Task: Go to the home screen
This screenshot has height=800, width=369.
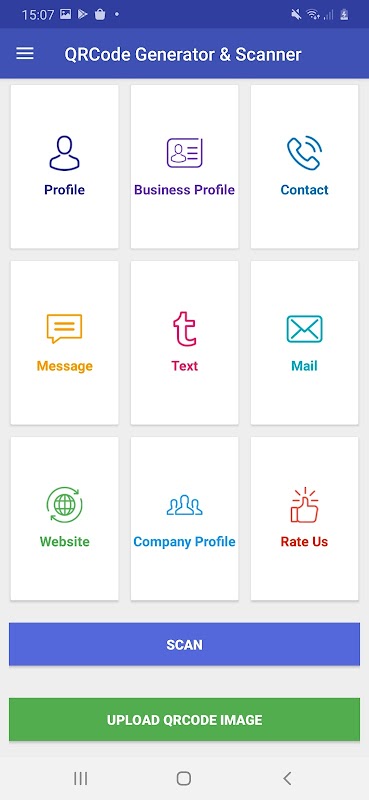Action: point(184,778)
